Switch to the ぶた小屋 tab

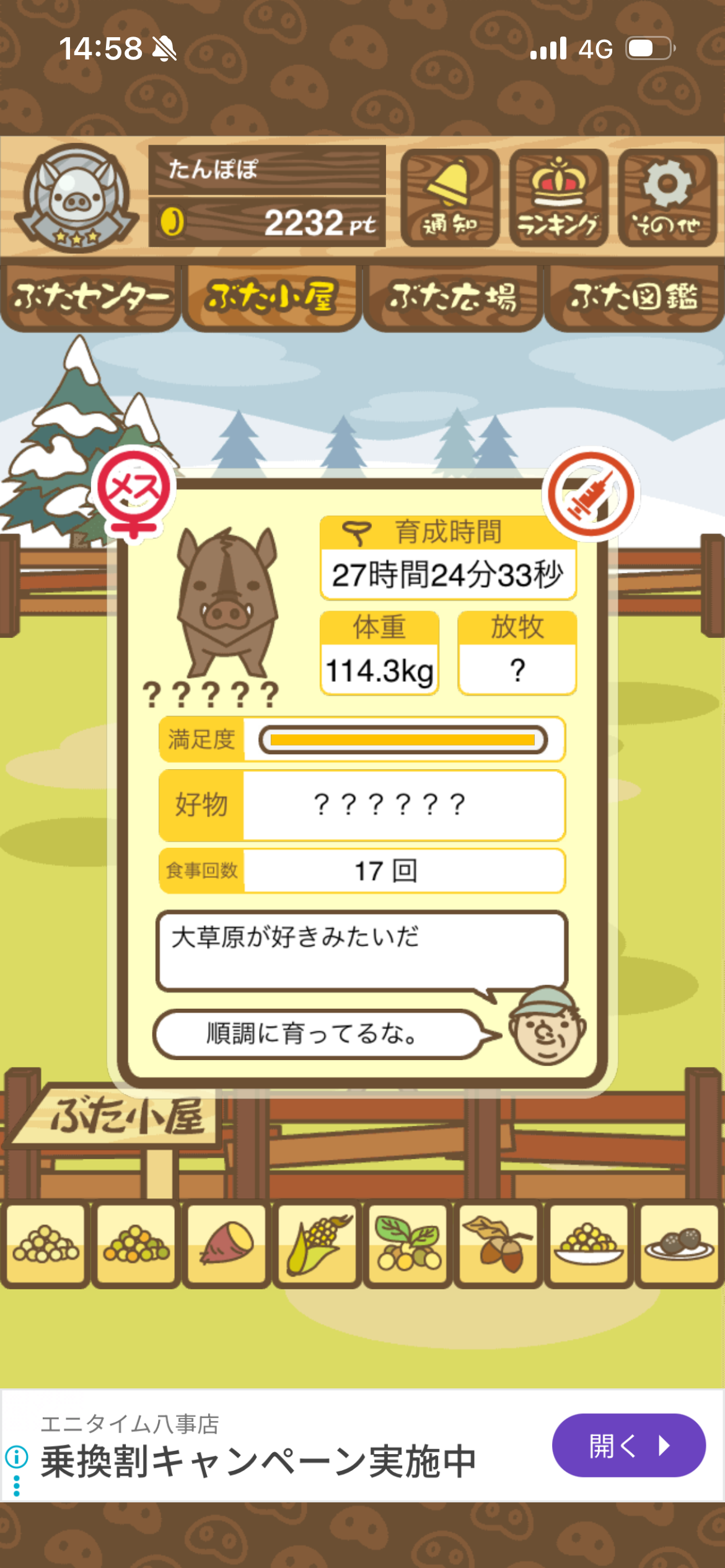tap(271, 298)
